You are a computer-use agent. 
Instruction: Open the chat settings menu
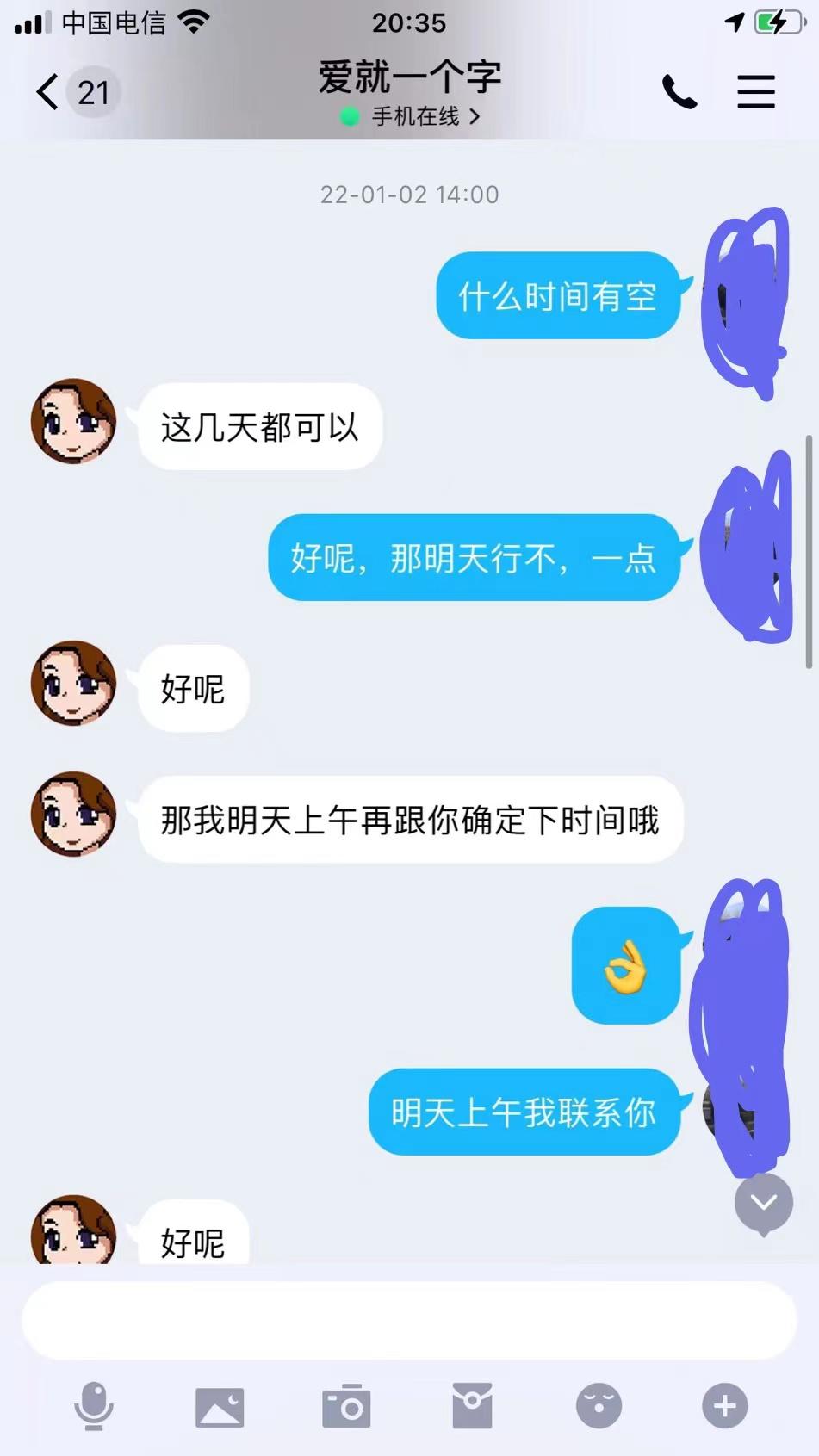755,92
